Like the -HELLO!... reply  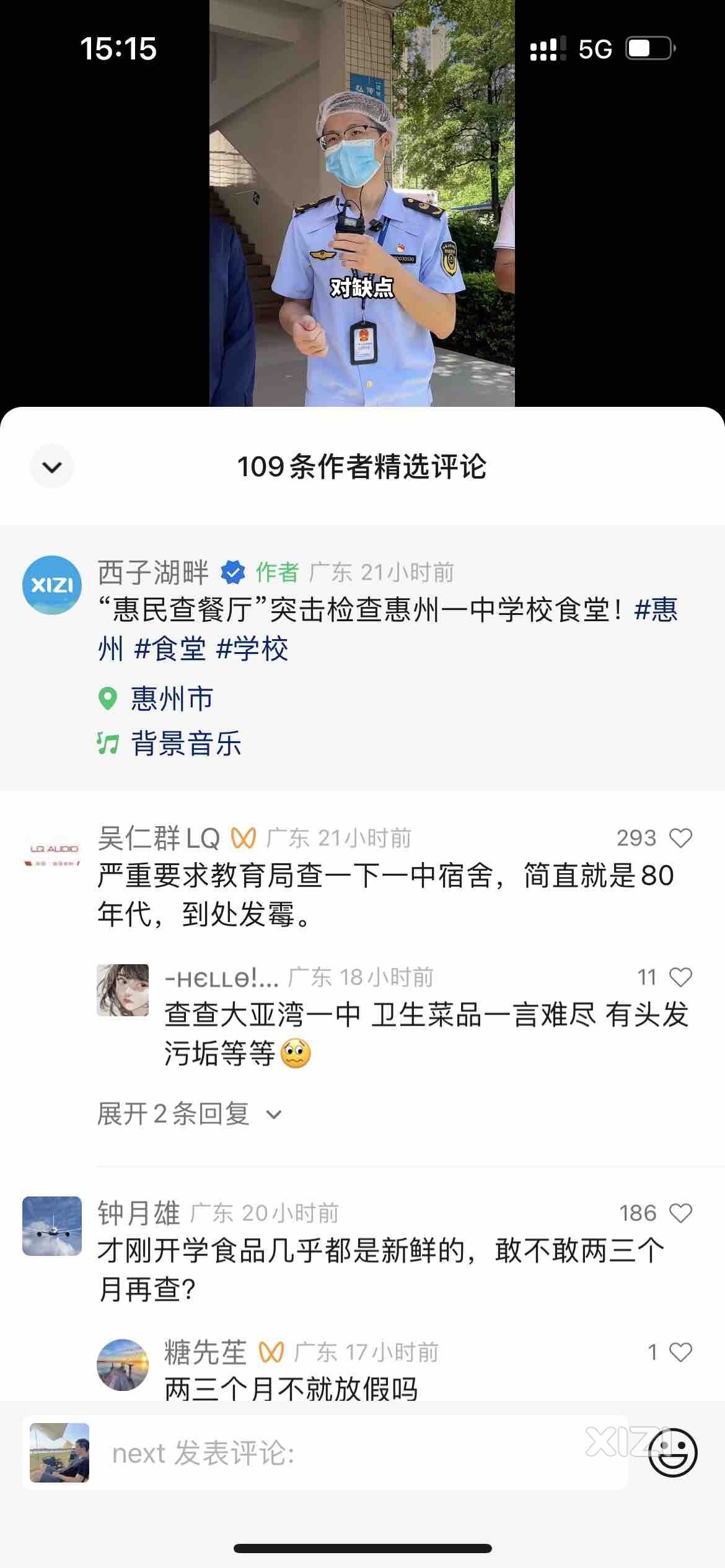tap(680, 977)
